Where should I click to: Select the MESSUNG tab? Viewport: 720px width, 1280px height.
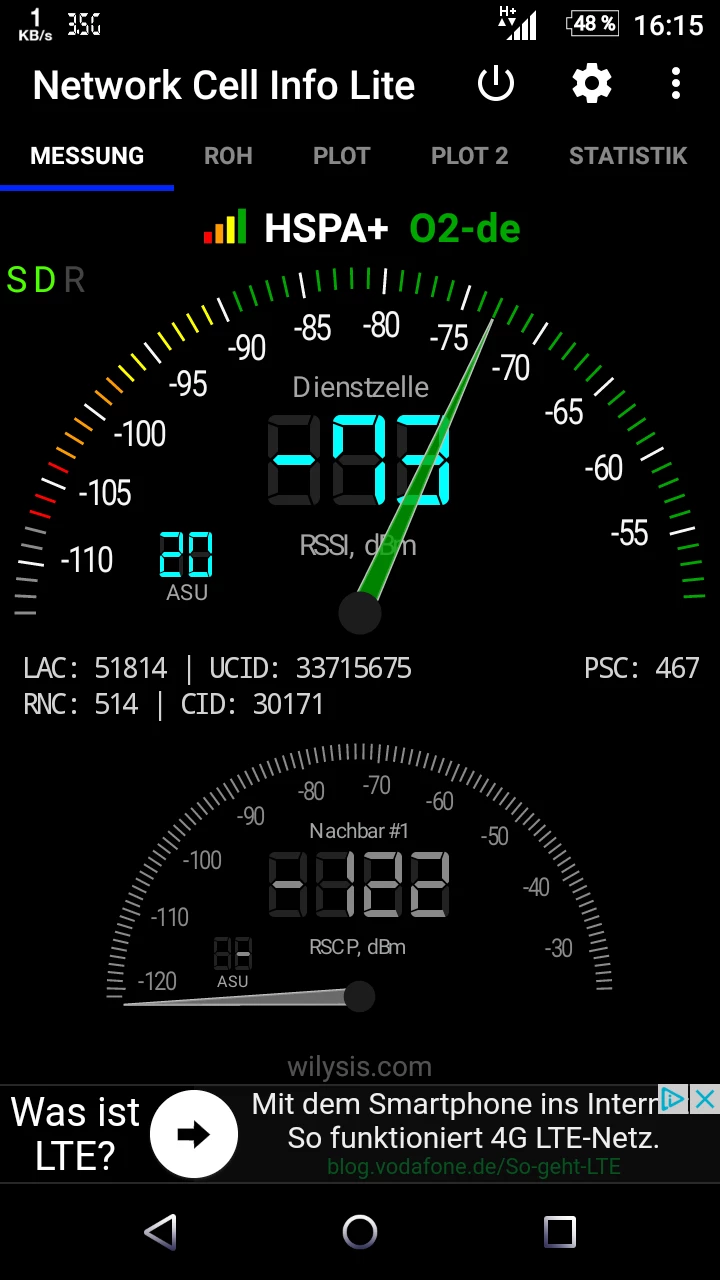pyautogui.click(x=87, y=156)
